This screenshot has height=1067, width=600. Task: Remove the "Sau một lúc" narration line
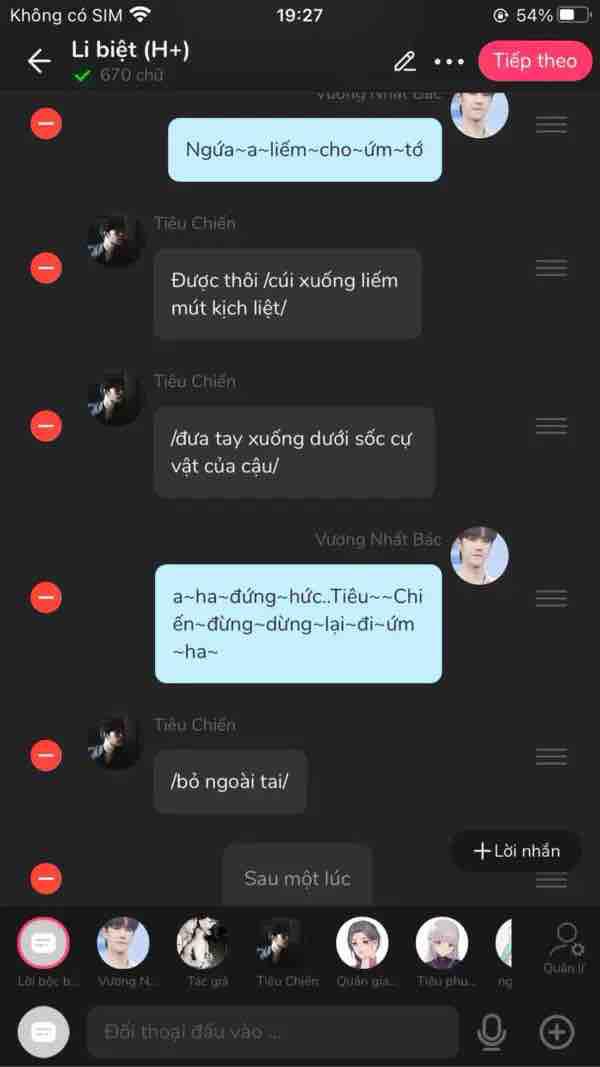pyautogui.click(x=46, y=879)
